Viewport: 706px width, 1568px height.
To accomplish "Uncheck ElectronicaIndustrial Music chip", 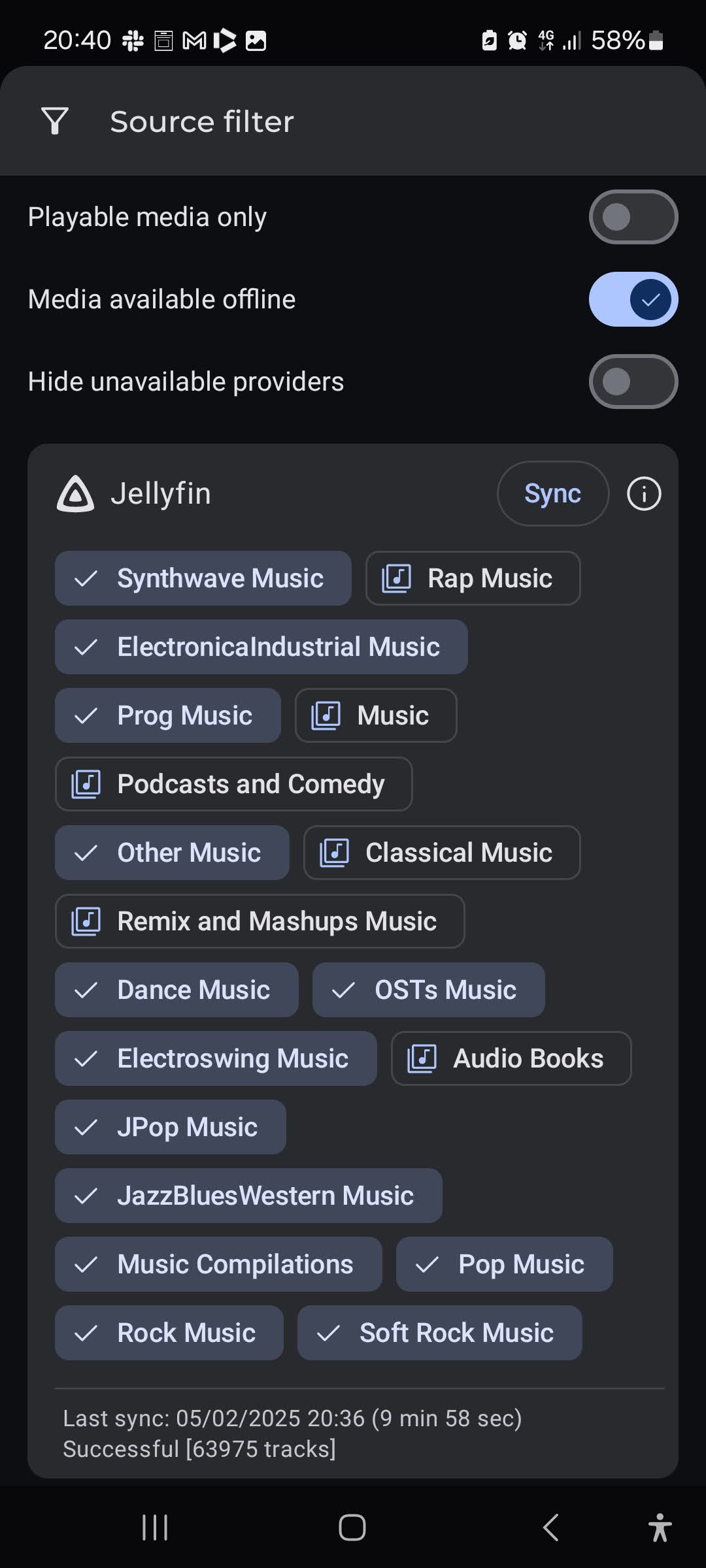I will click(x=261, y=647).
